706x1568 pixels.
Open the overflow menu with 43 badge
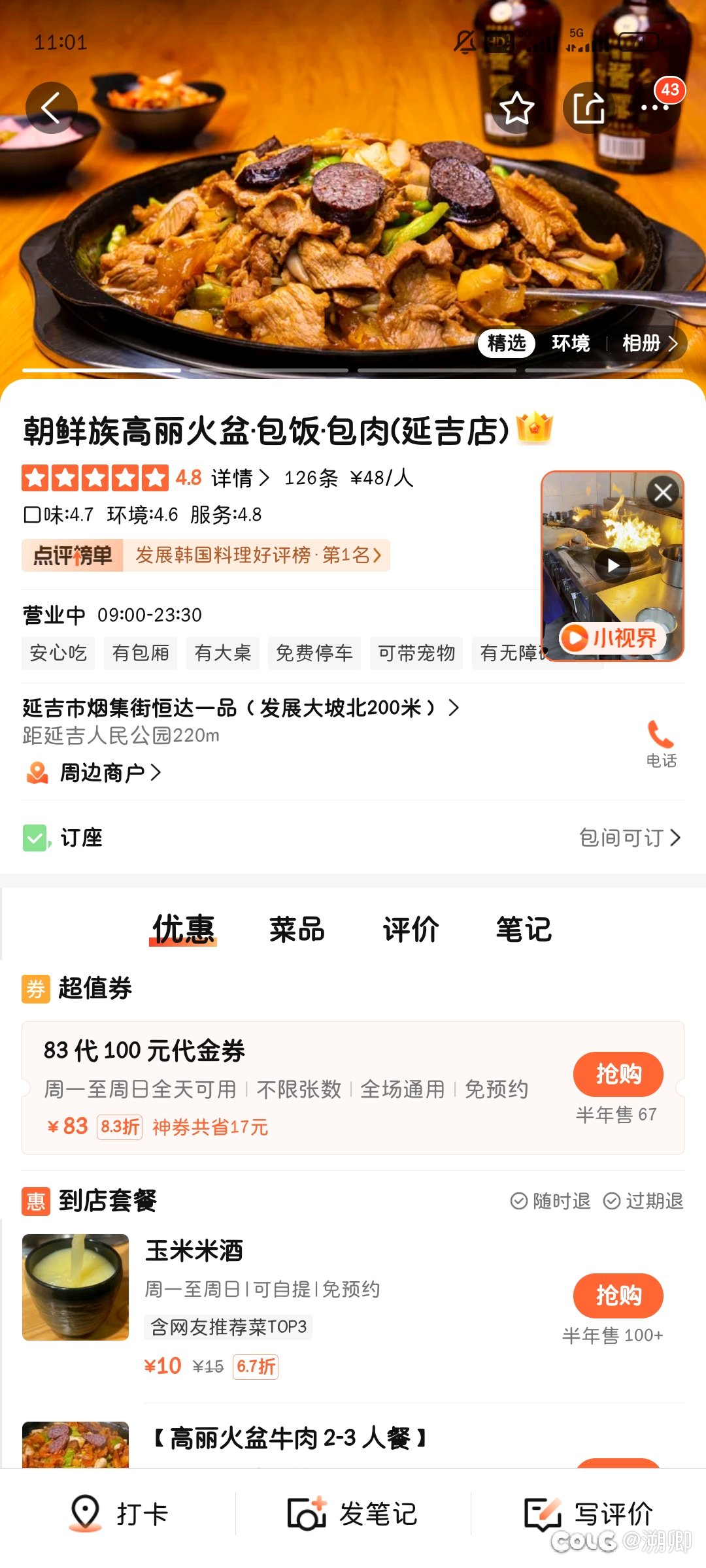click(656, 106)
